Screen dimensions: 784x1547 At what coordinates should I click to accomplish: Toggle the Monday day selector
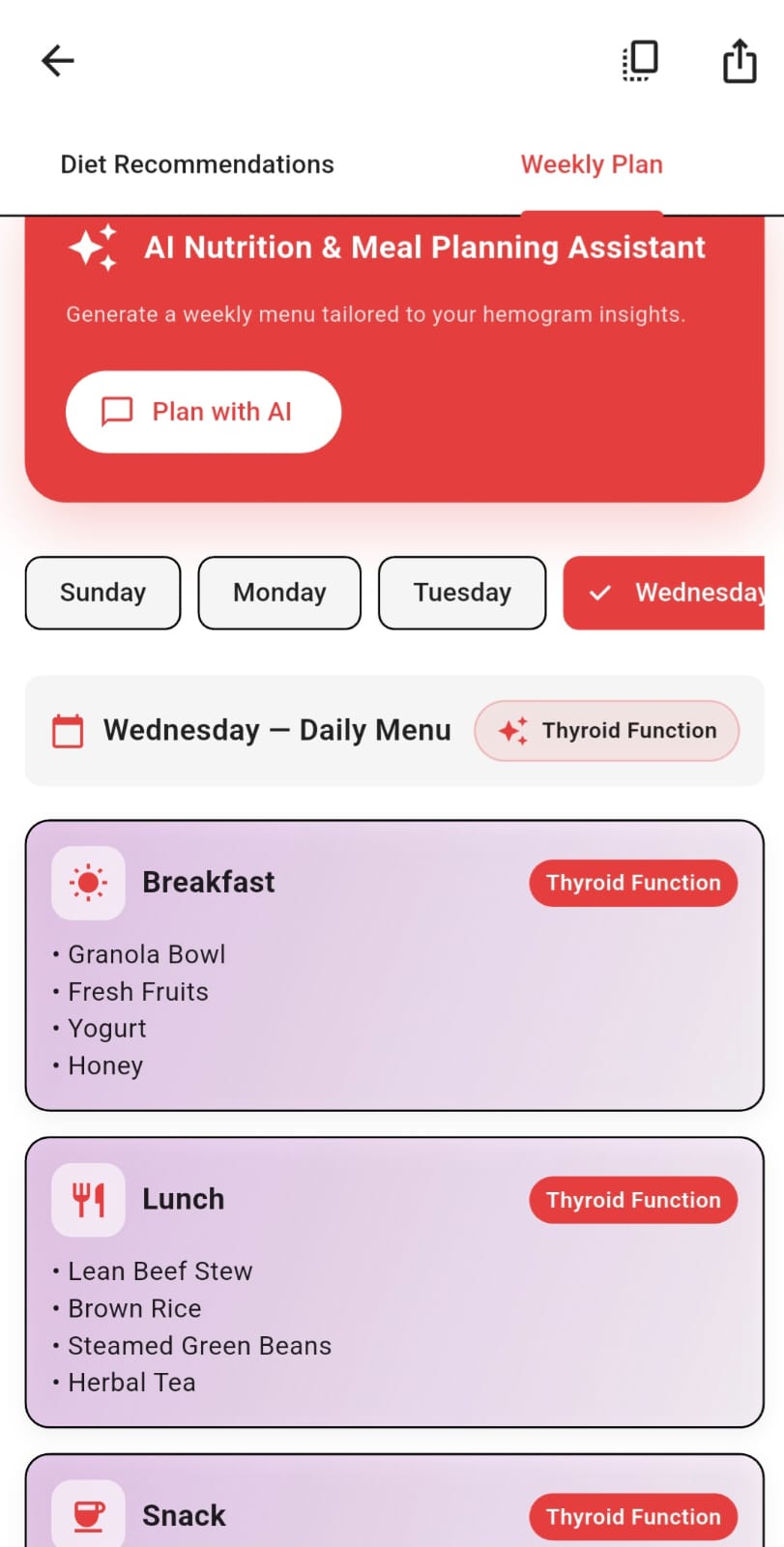tap(278, 593)
